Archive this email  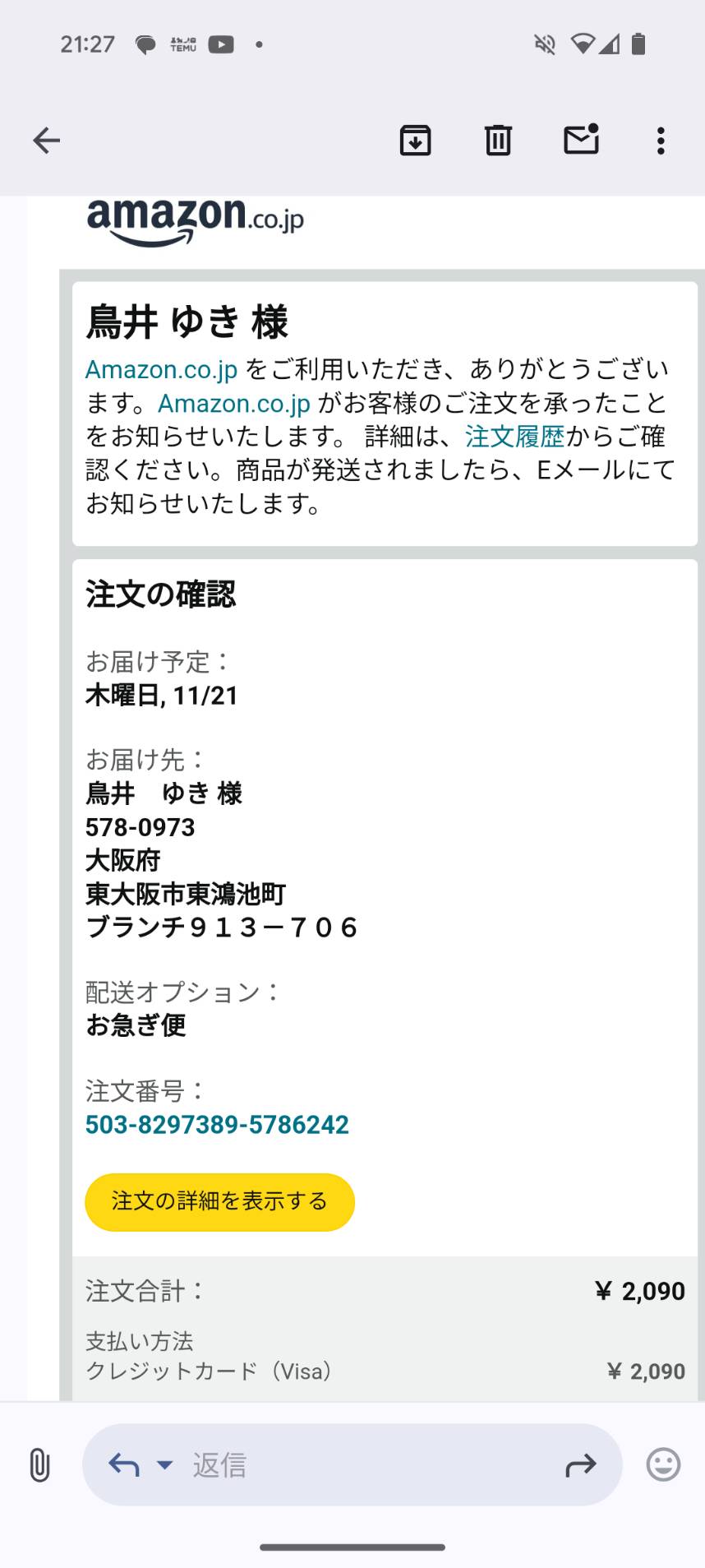pos(416,141)
